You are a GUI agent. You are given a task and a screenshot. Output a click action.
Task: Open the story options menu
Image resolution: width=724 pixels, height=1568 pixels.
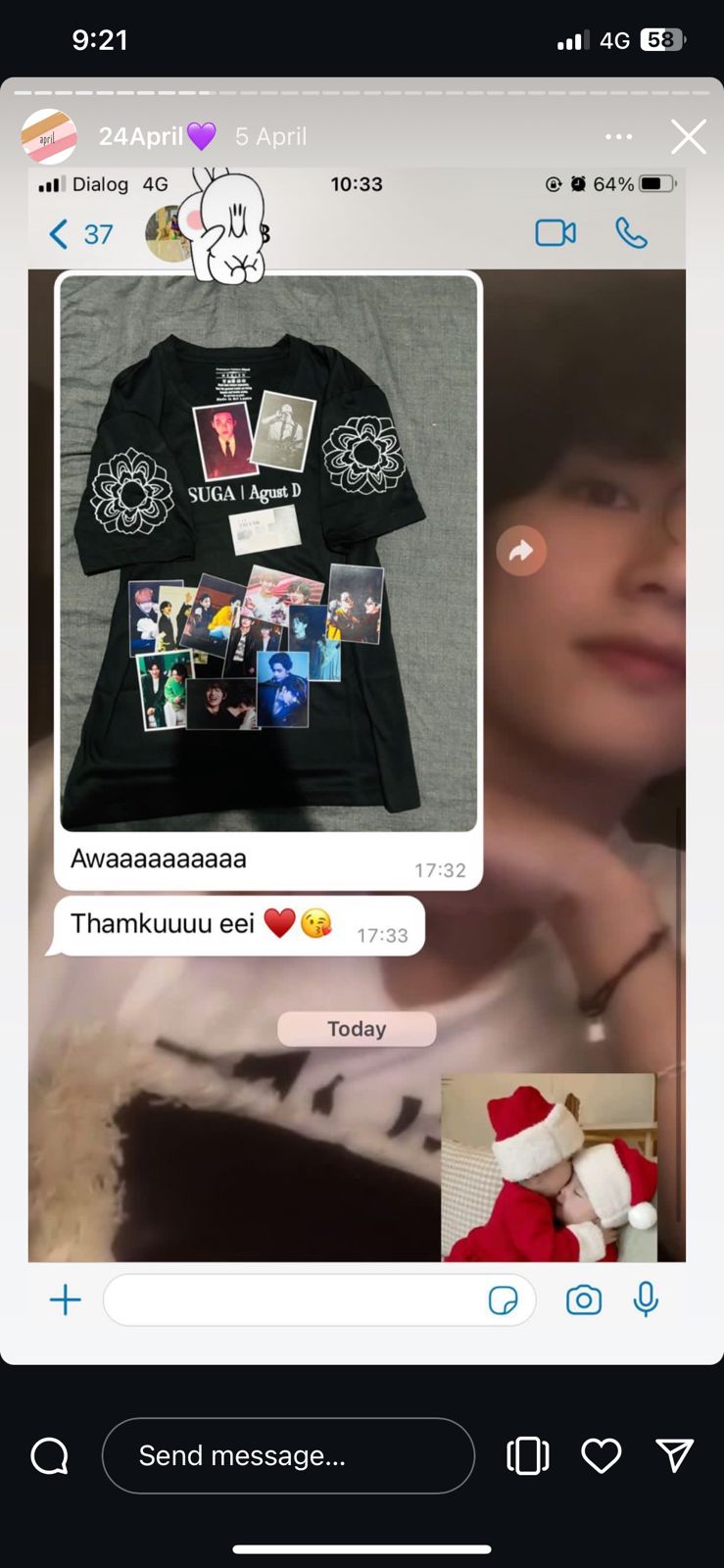618,137
